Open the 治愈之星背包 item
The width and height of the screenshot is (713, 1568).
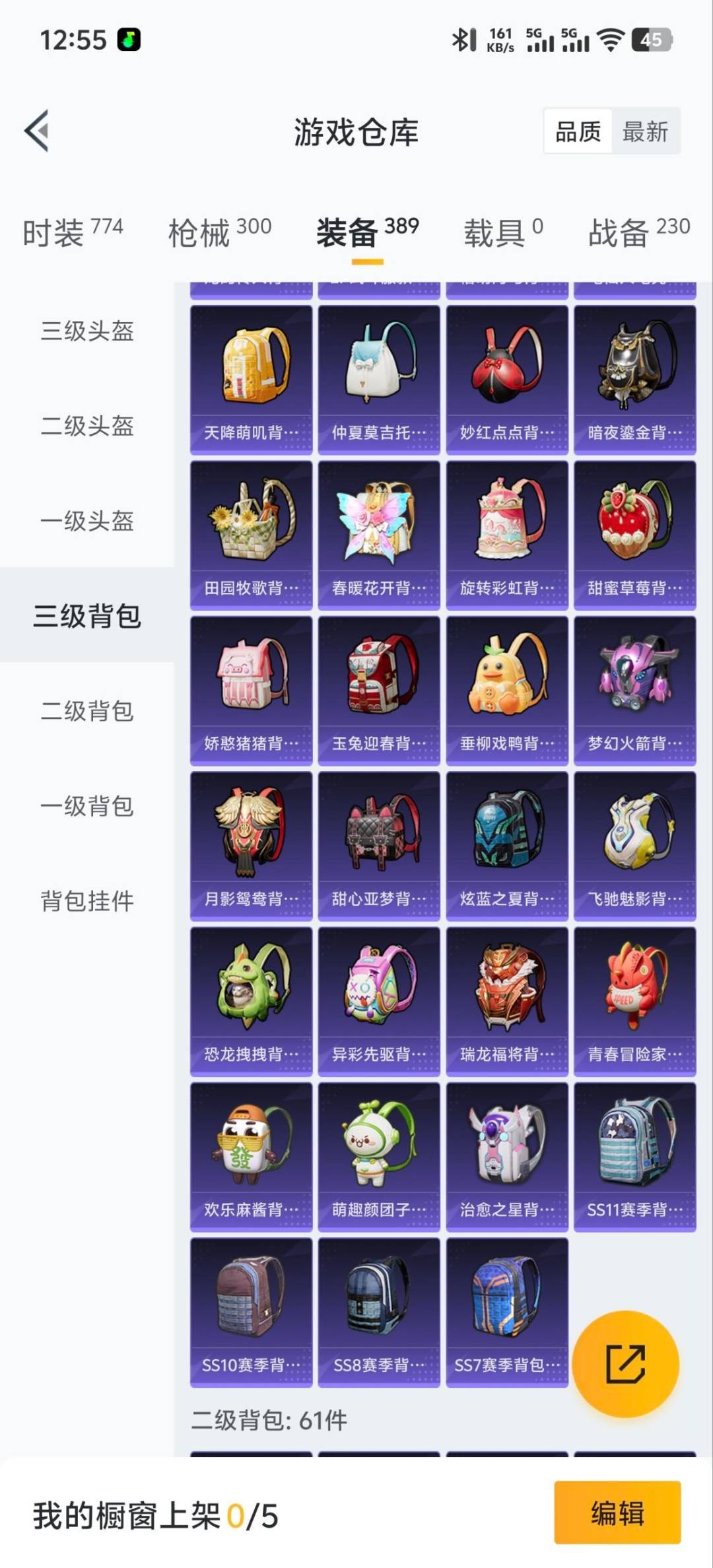508,1140
